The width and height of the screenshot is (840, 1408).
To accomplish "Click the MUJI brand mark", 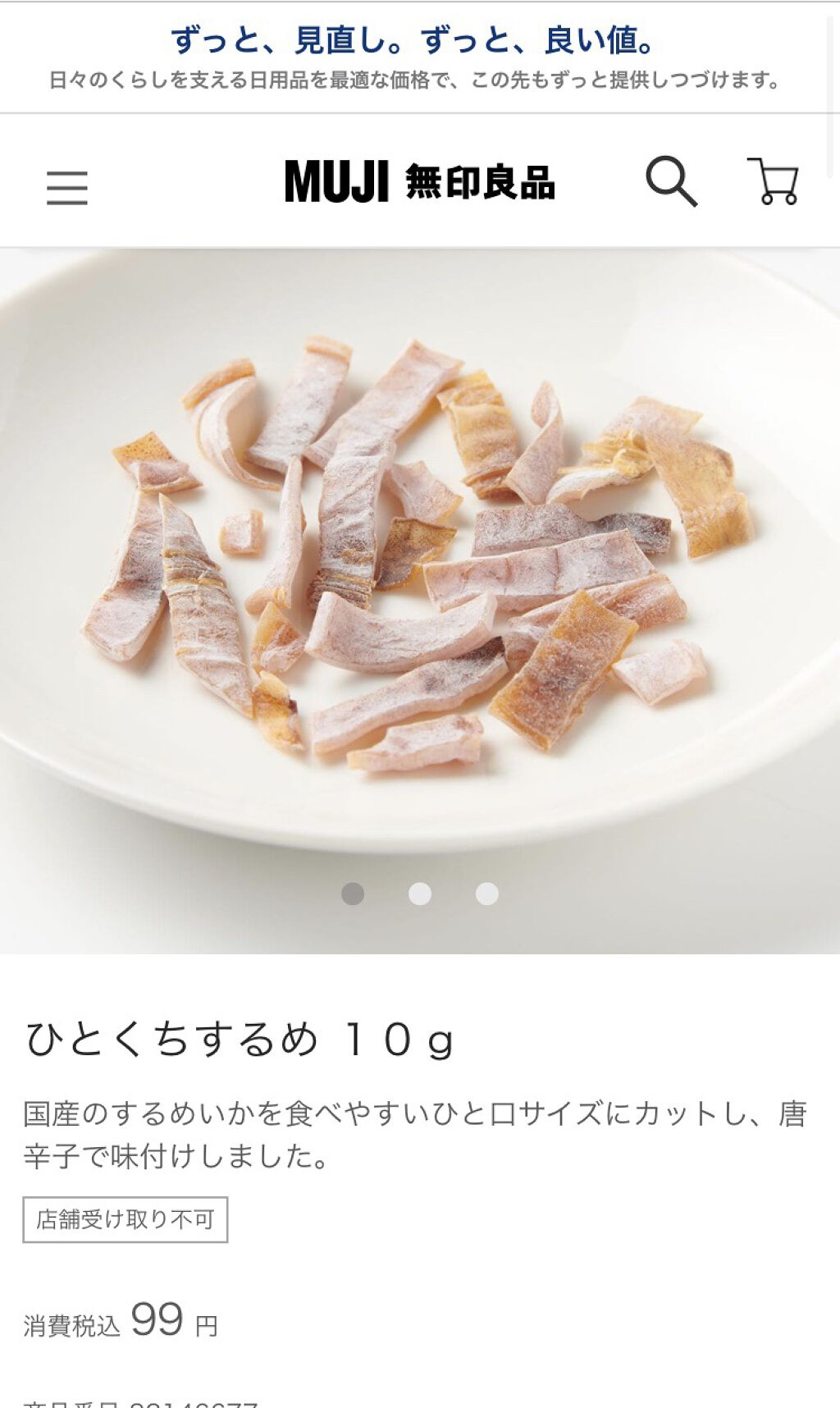I will [x=420, y=181].
